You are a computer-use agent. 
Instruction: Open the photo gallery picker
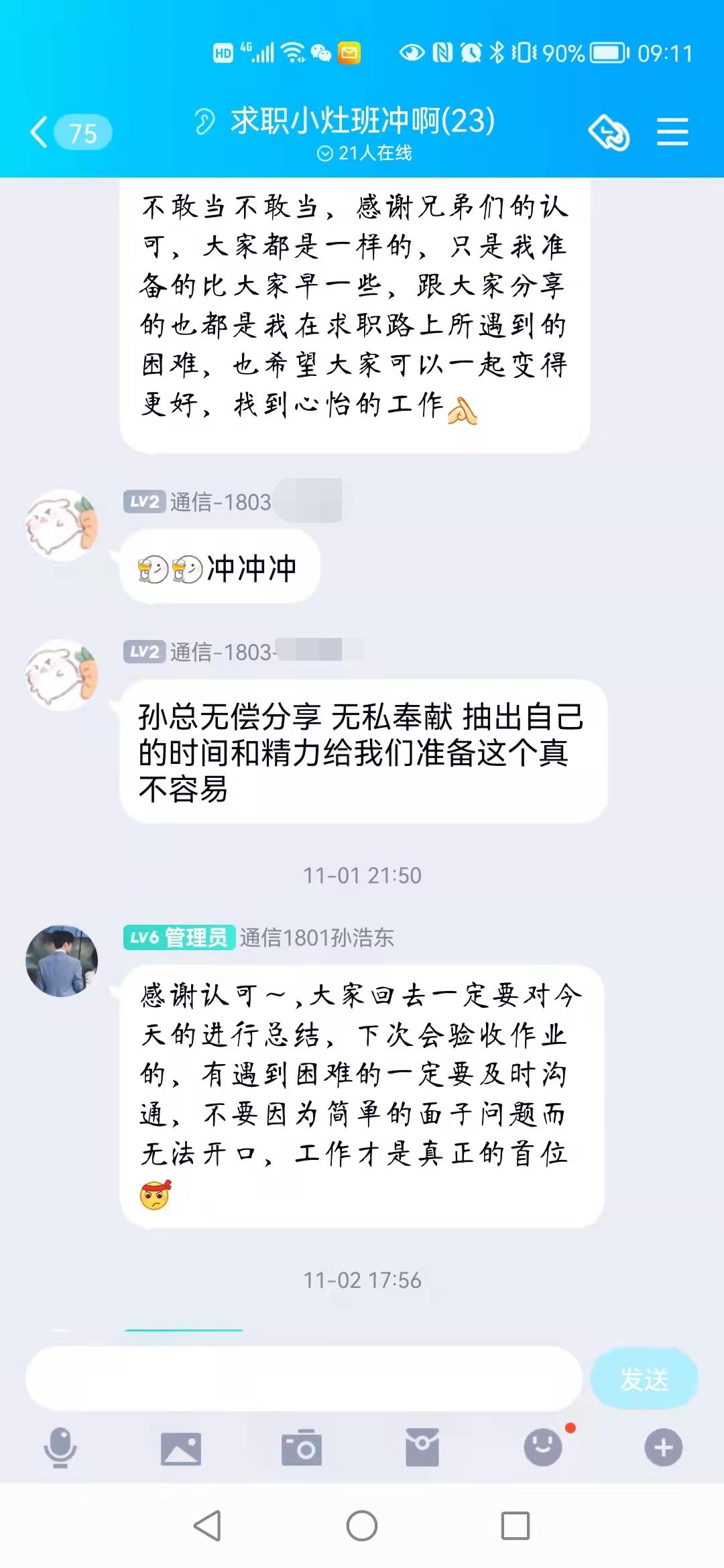pyautogui.click(x=181, y=1449)
